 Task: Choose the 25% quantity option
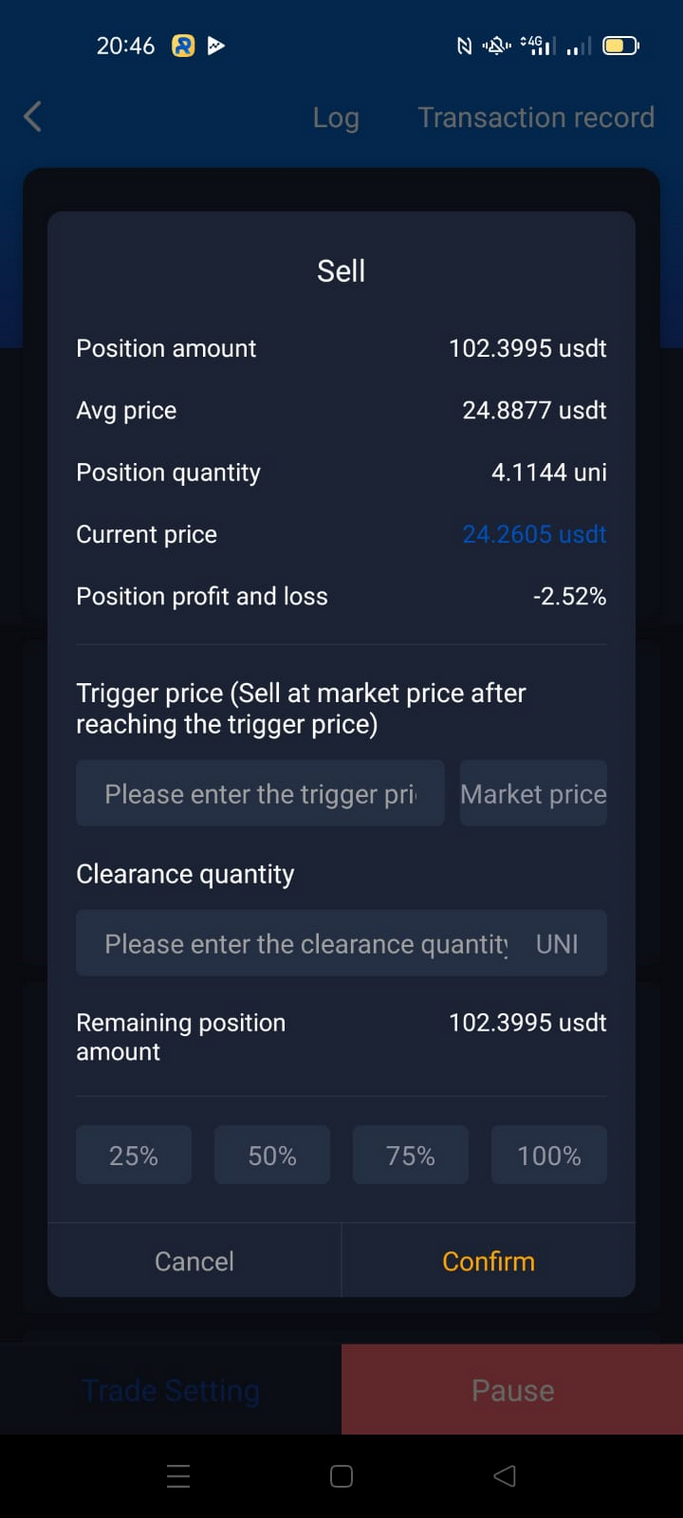(x=134, y=1155)
